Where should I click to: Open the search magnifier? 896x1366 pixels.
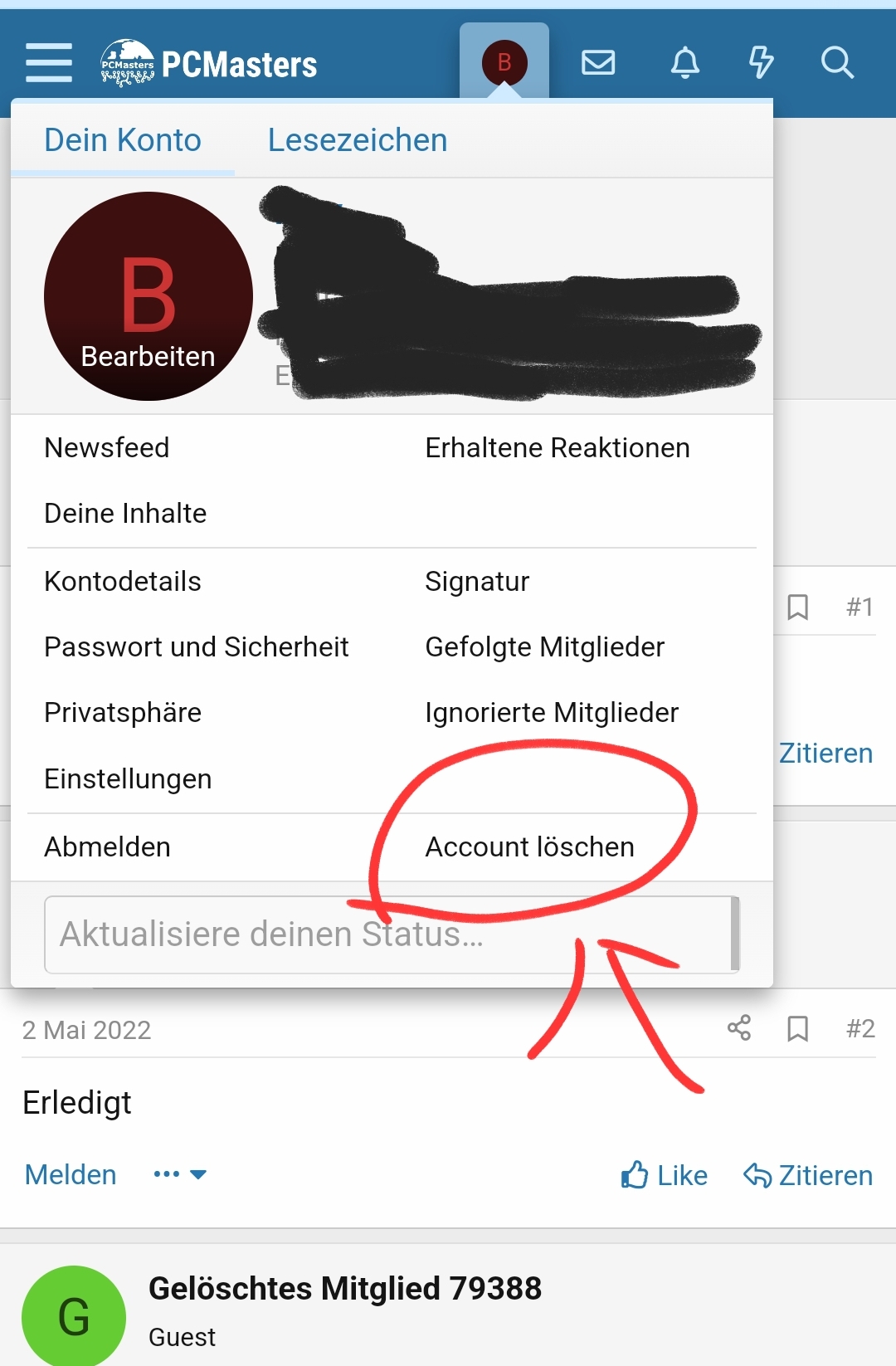tap(837, 63)
